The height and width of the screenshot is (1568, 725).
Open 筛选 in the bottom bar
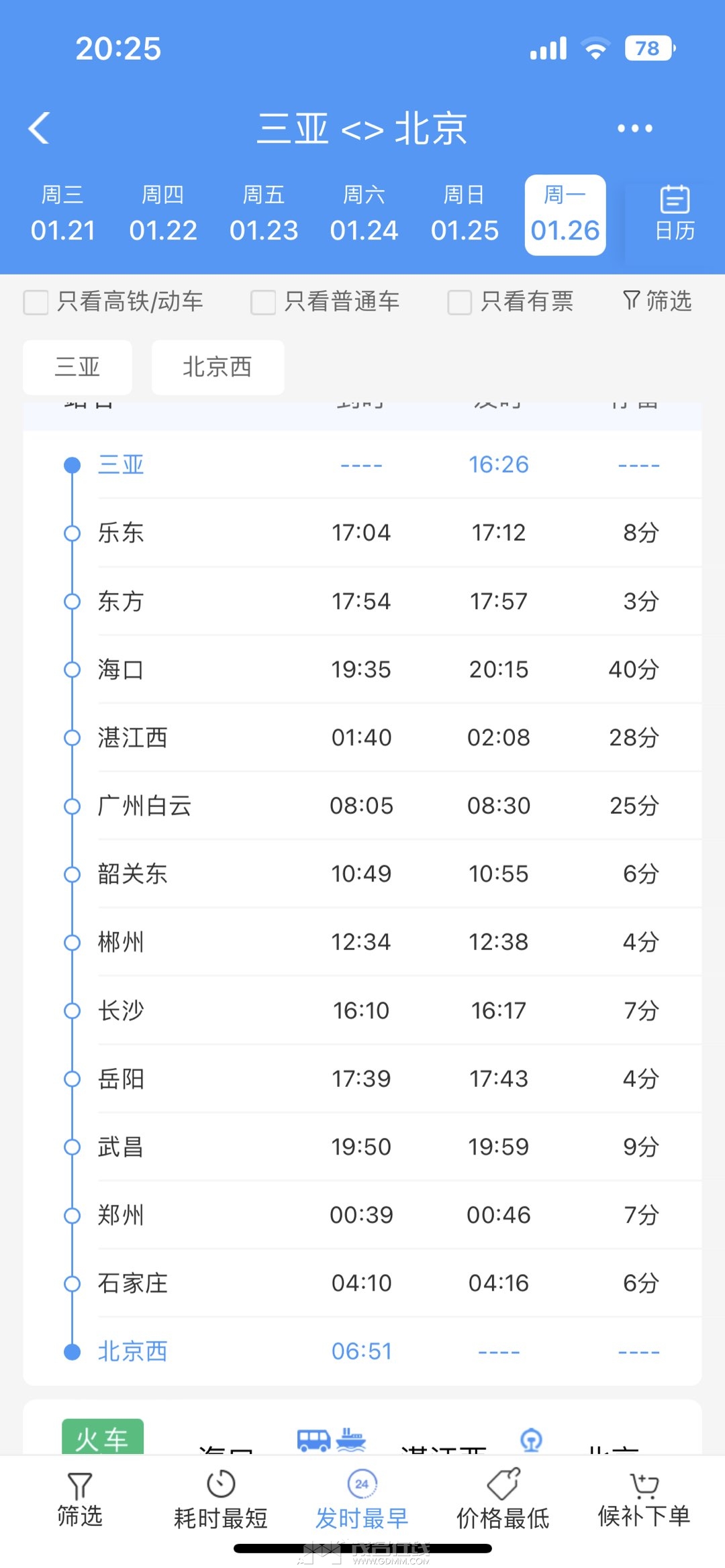pos(80,1500)
